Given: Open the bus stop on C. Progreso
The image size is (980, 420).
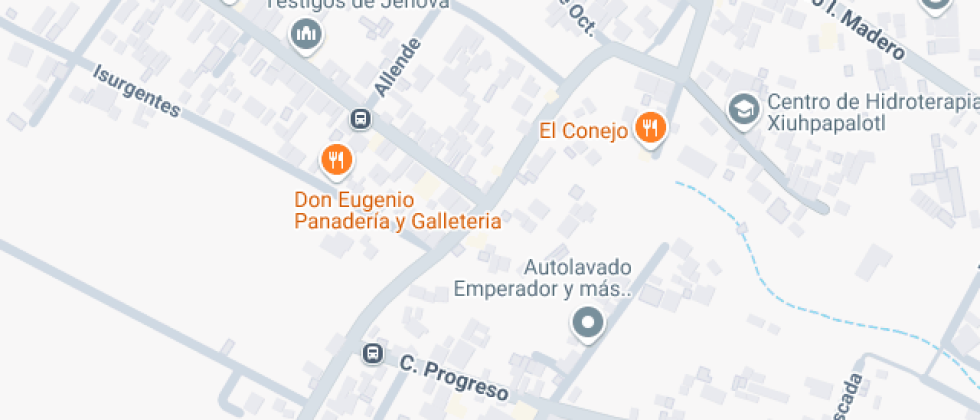Looking at the screenshot, I should point(372,354).
